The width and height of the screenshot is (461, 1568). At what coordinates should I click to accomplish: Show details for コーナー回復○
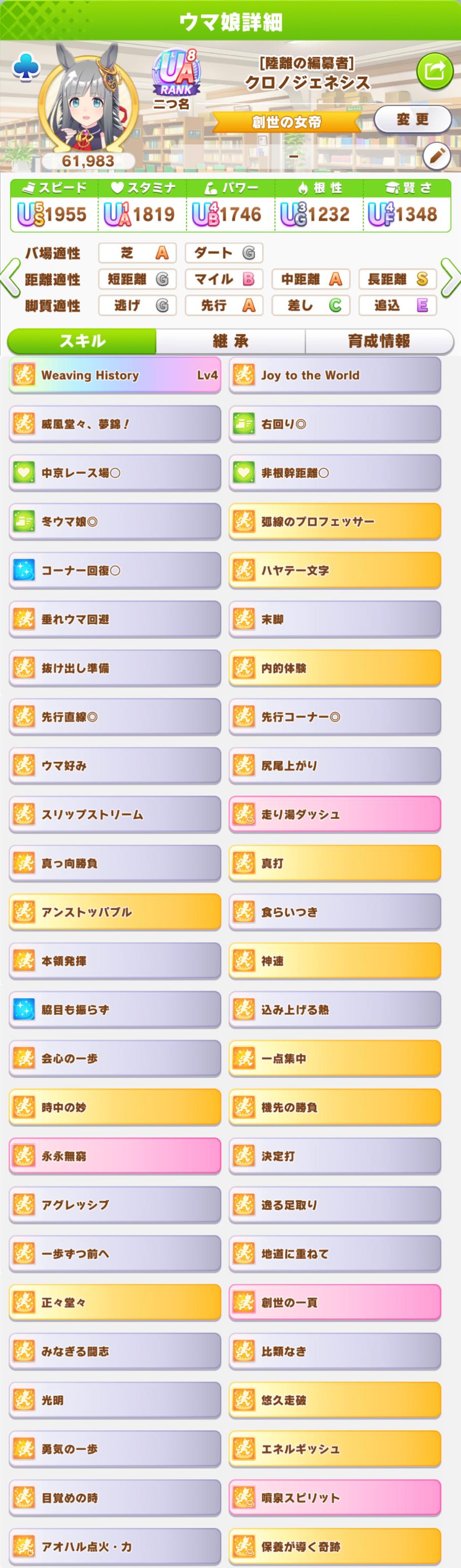(115, 570)
